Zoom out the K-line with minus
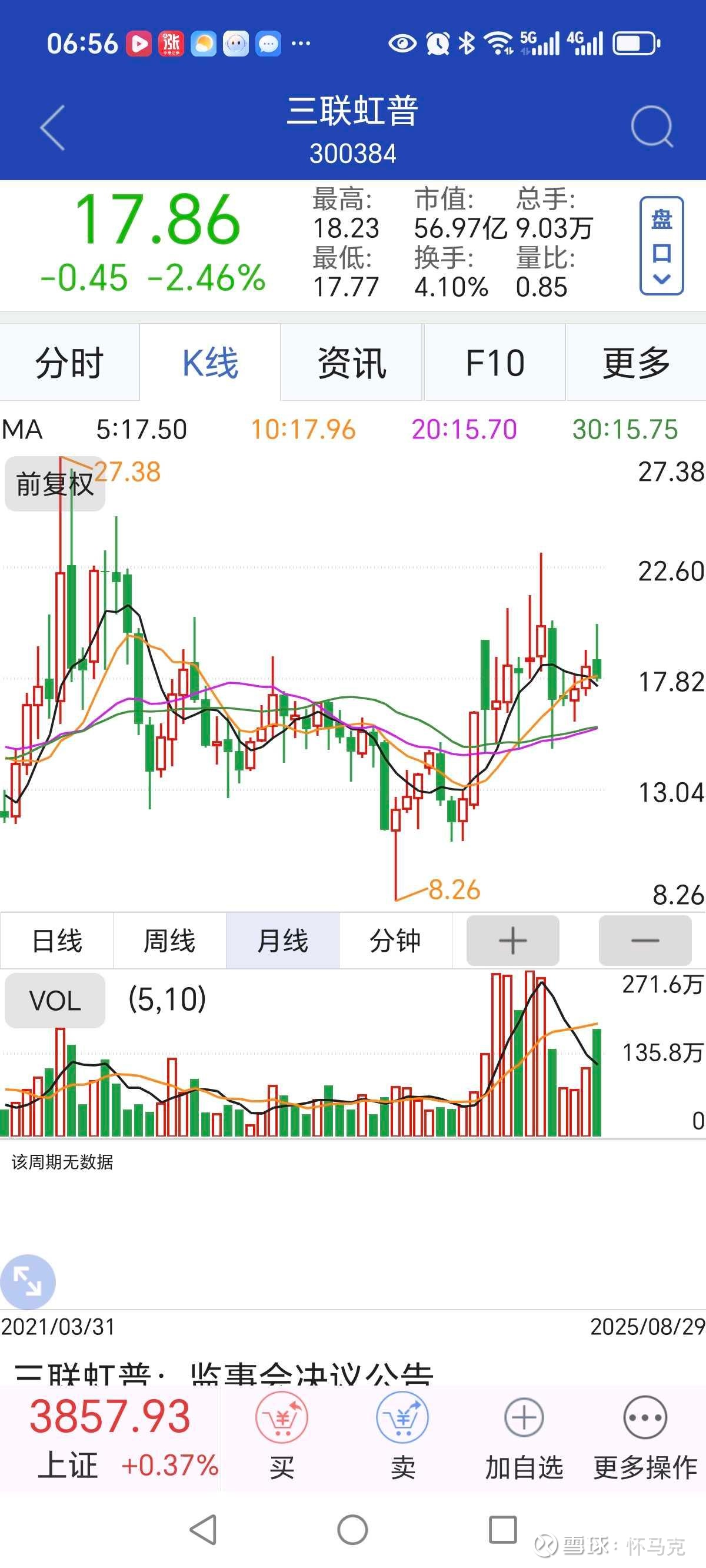Screen dimensions: 706x1568 coord(645,941)
